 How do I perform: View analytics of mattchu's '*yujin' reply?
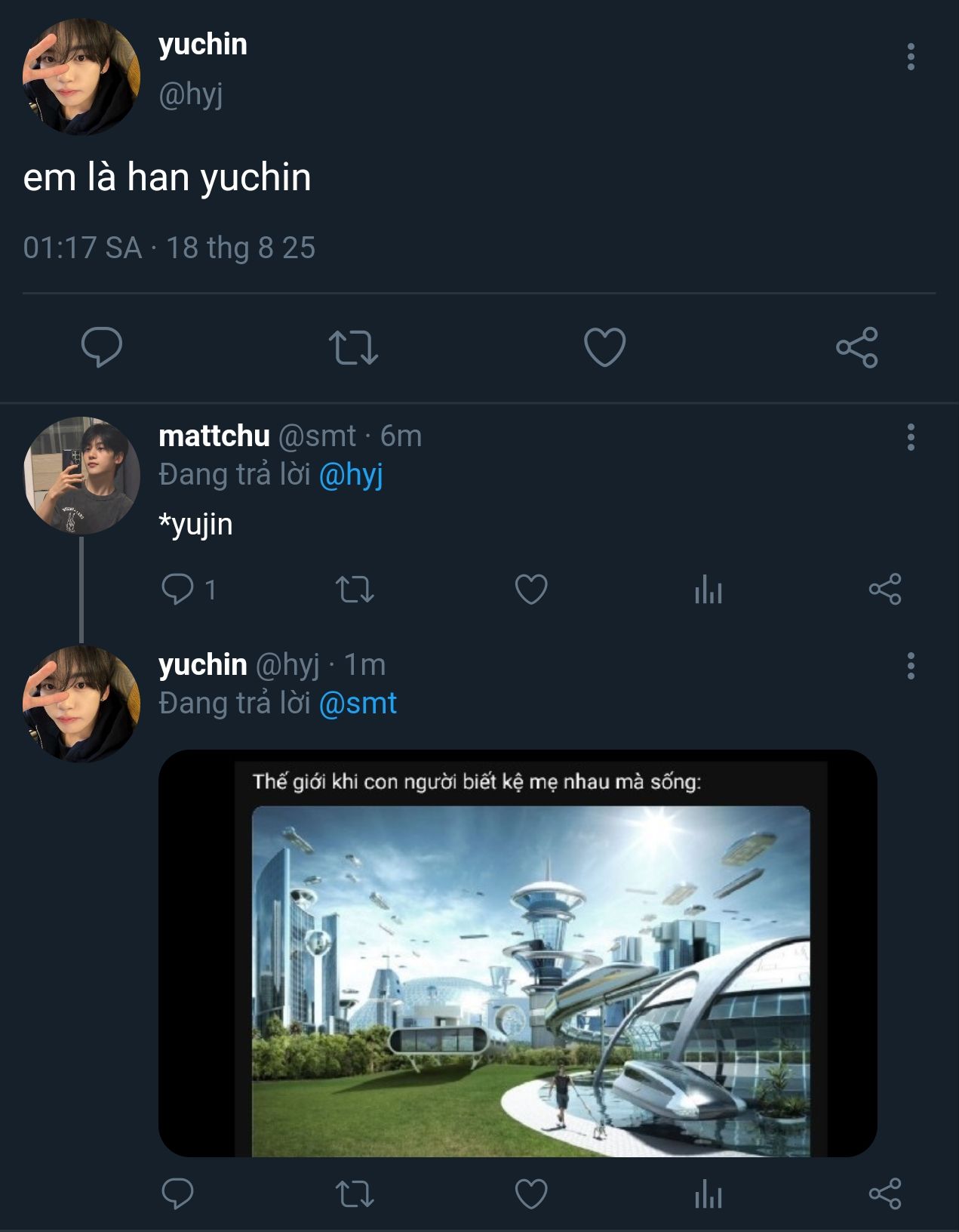tap(708, 589)
